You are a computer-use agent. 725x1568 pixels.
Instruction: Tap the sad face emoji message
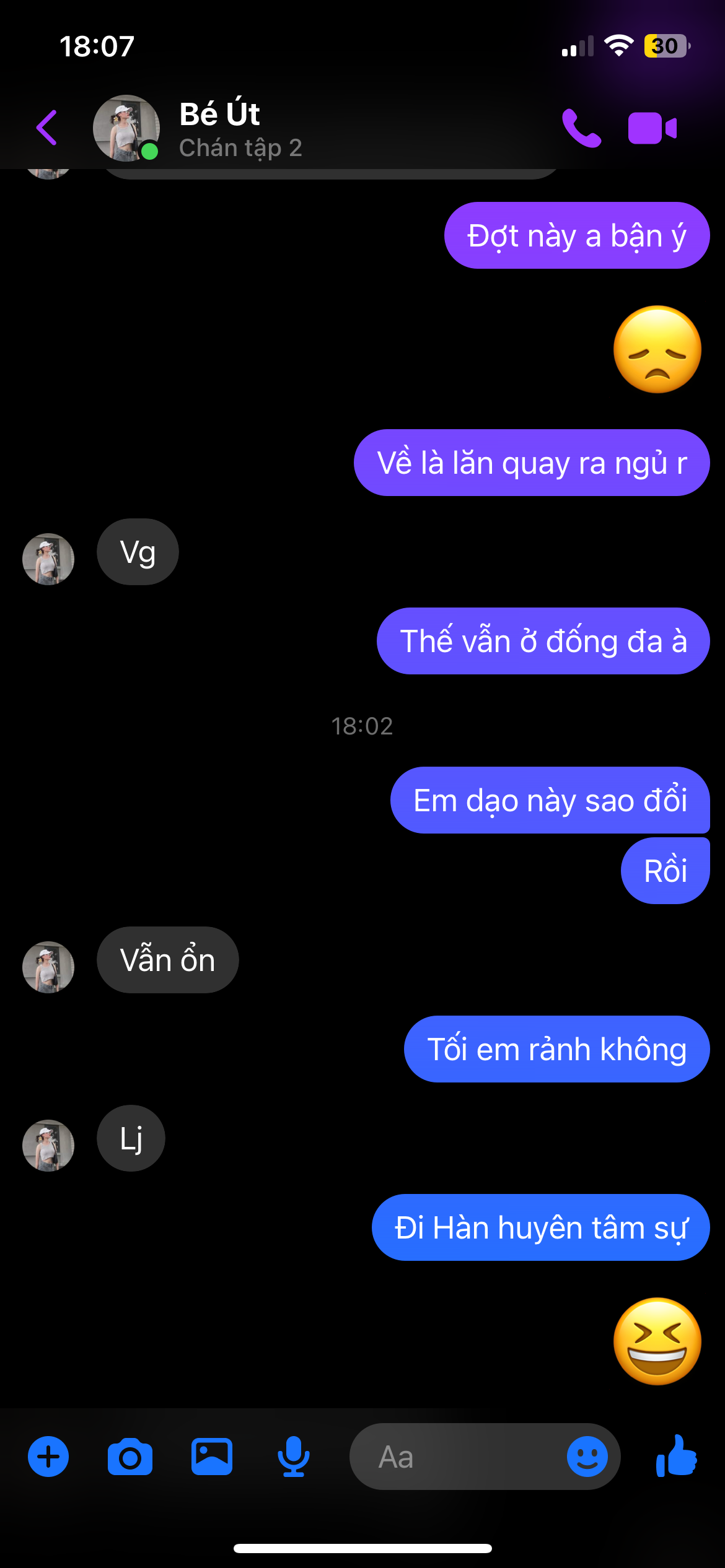pos(658,351)
